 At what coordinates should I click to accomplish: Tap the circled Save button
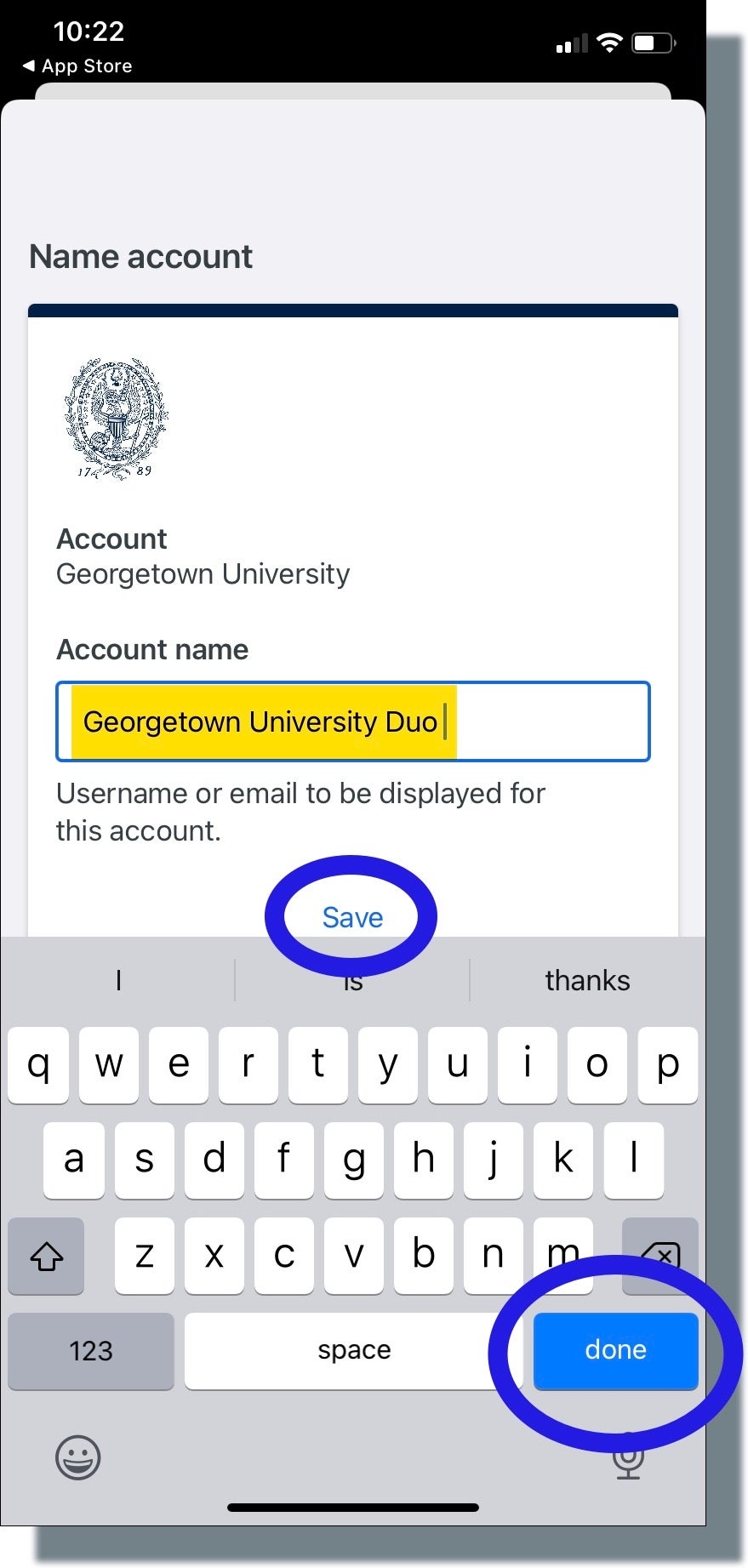click(351, 917)
